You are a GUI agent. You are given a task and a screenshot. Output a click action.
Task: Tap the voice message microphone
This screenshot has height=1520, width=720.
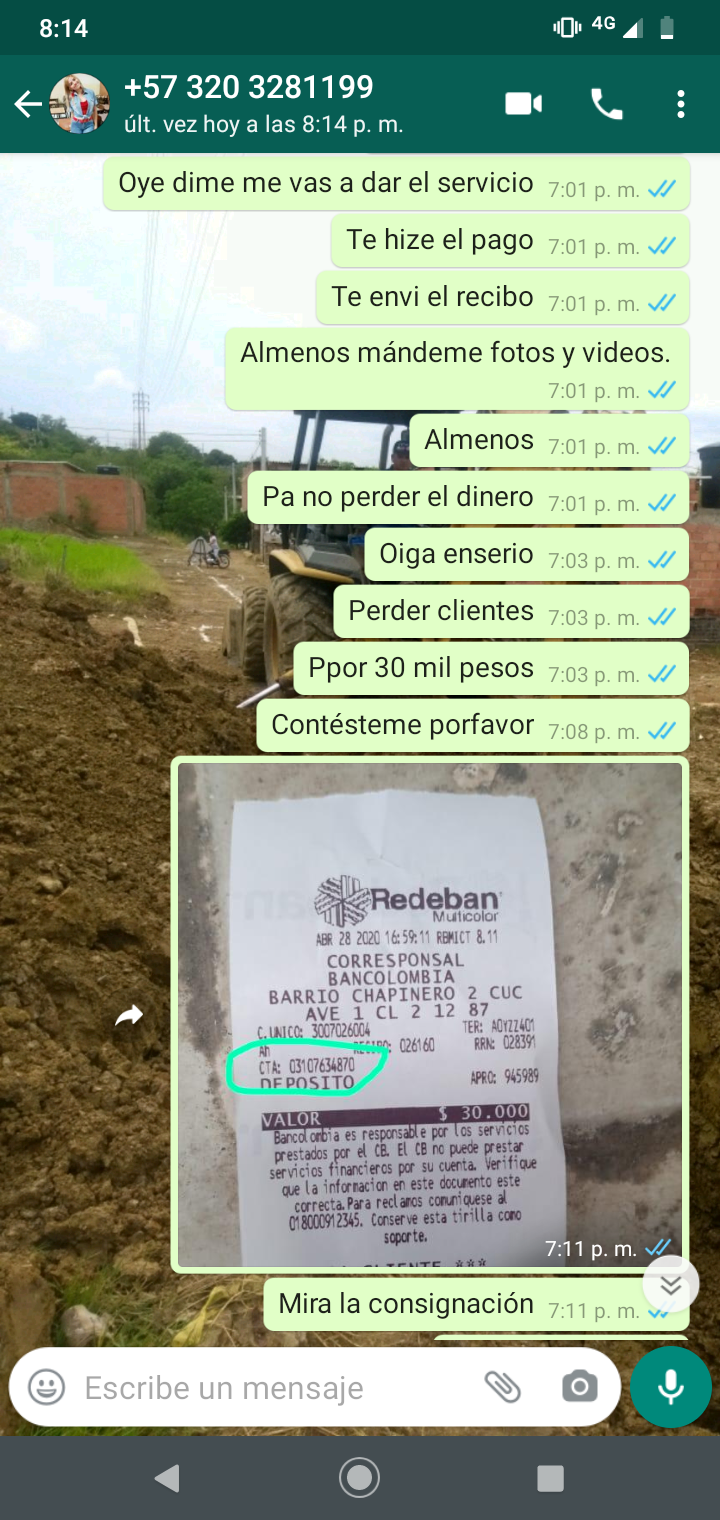click(670, 1387)
